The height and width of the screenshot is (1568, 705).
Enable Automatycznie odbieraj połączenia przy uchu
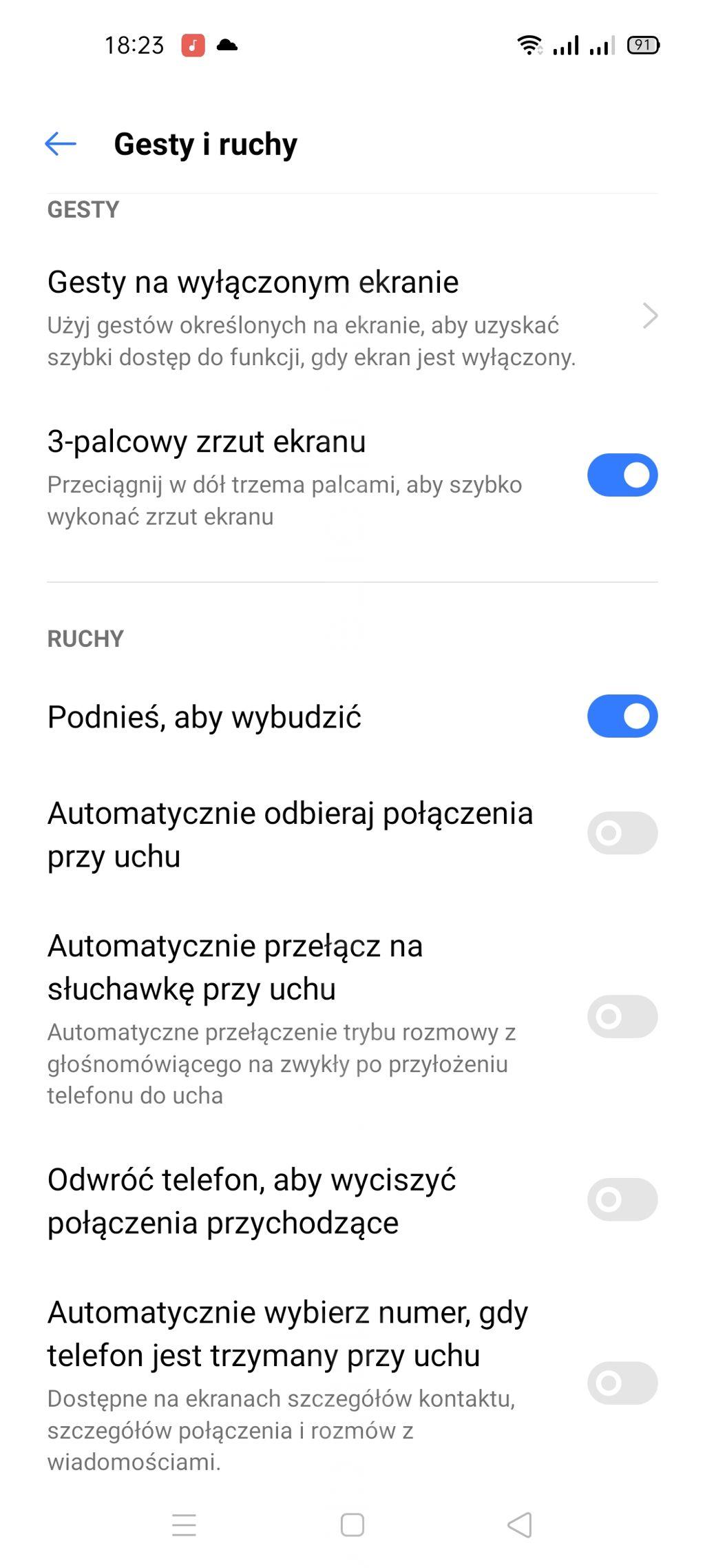pyautogui.click(x=622, y=833)
